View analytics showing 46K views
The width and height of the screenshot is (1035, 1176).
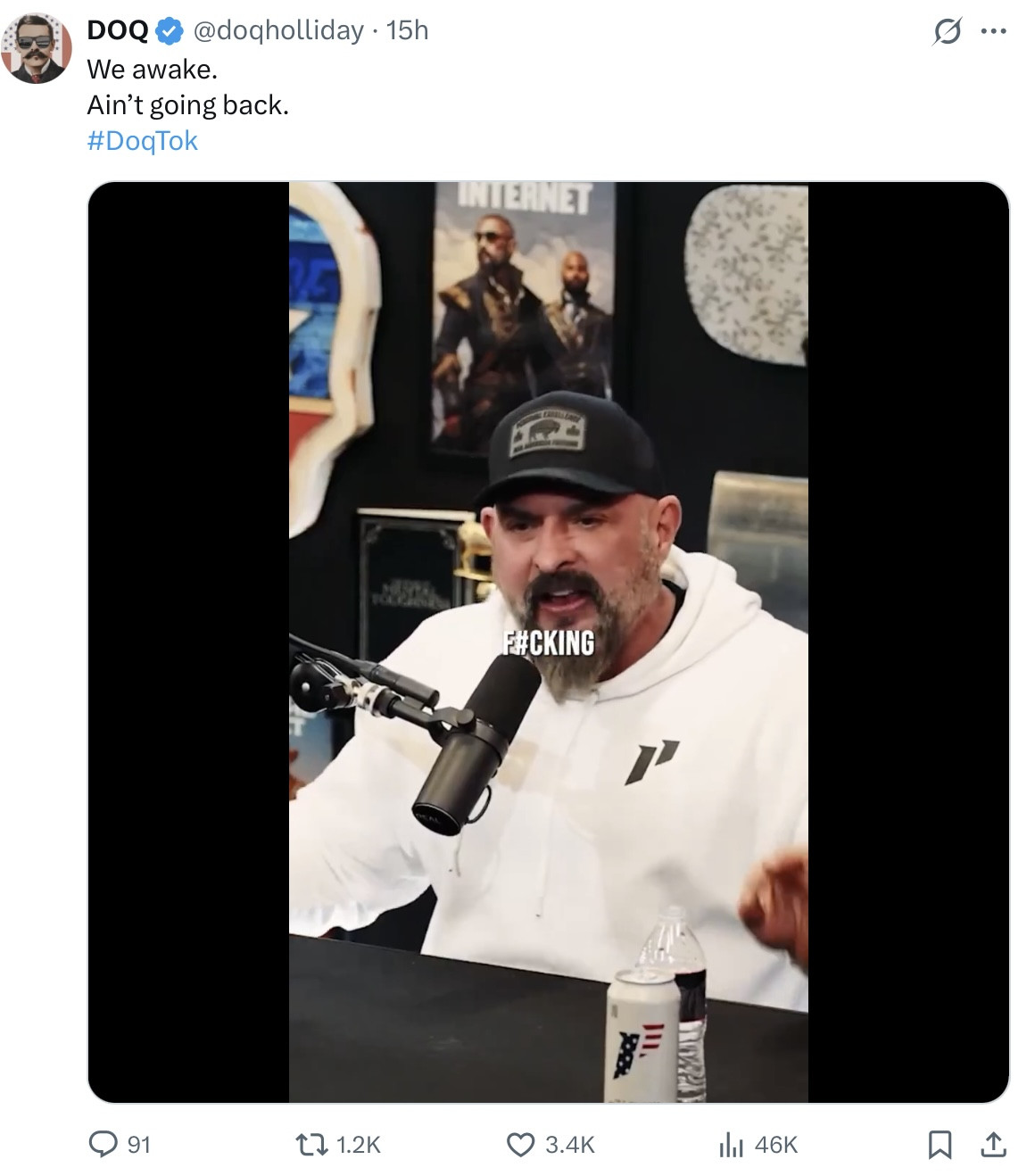click(732, 1144)
